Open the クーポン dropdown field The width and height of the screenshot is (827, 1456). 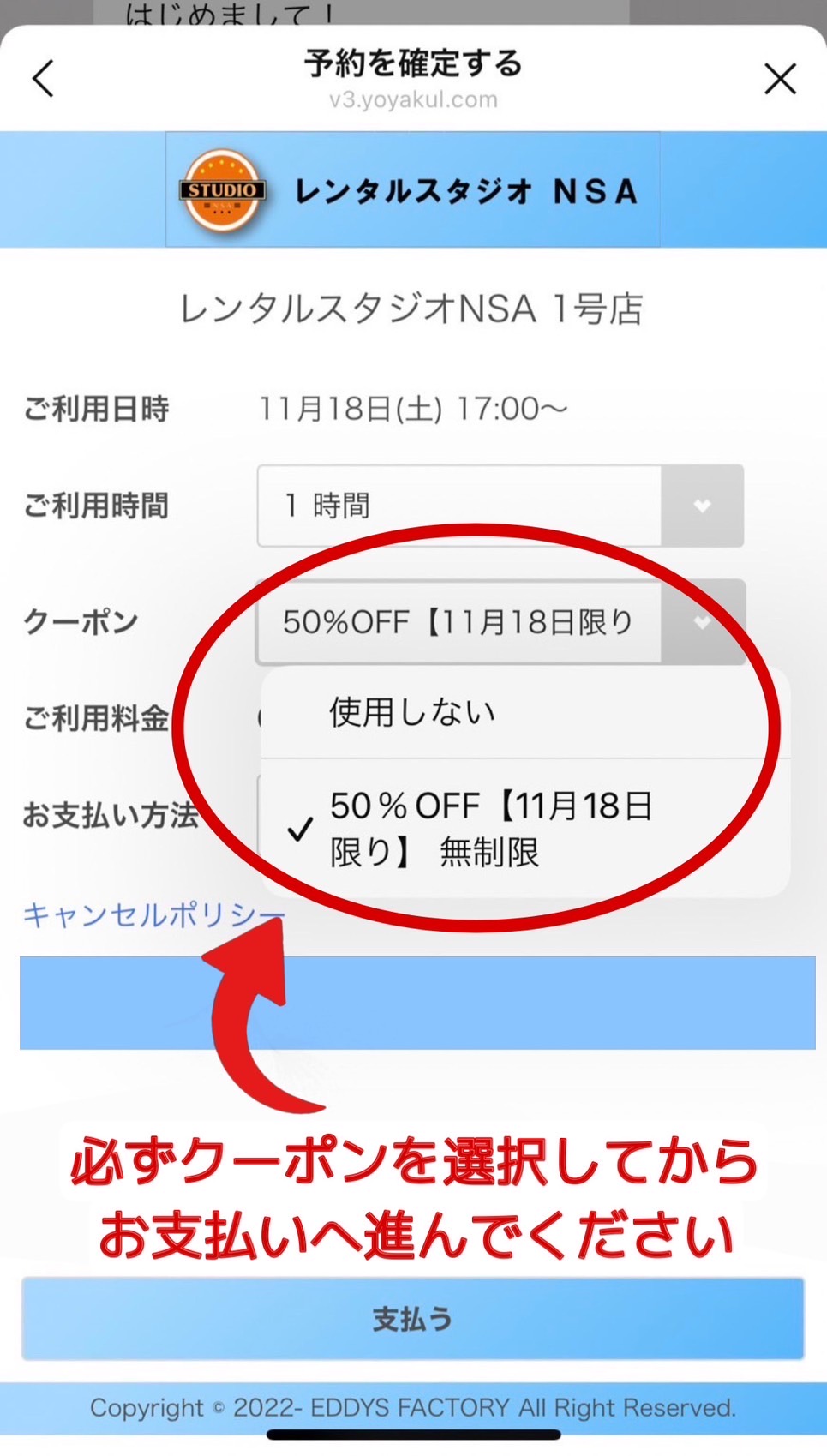click(500, 622)
